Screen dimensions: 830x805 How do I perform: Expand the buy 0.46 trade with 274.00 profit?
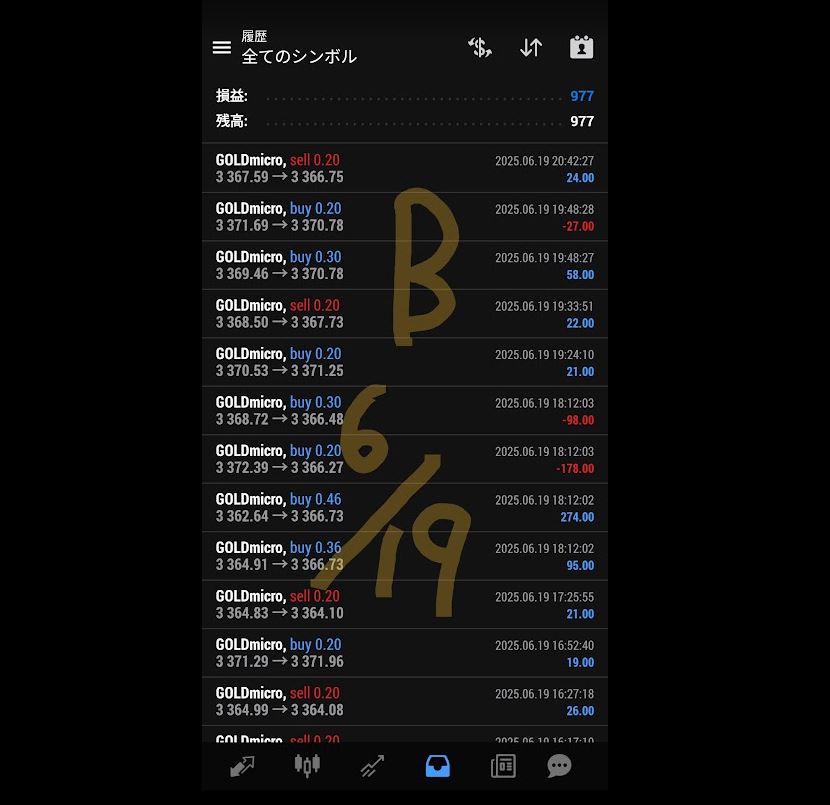coord(404,508)
